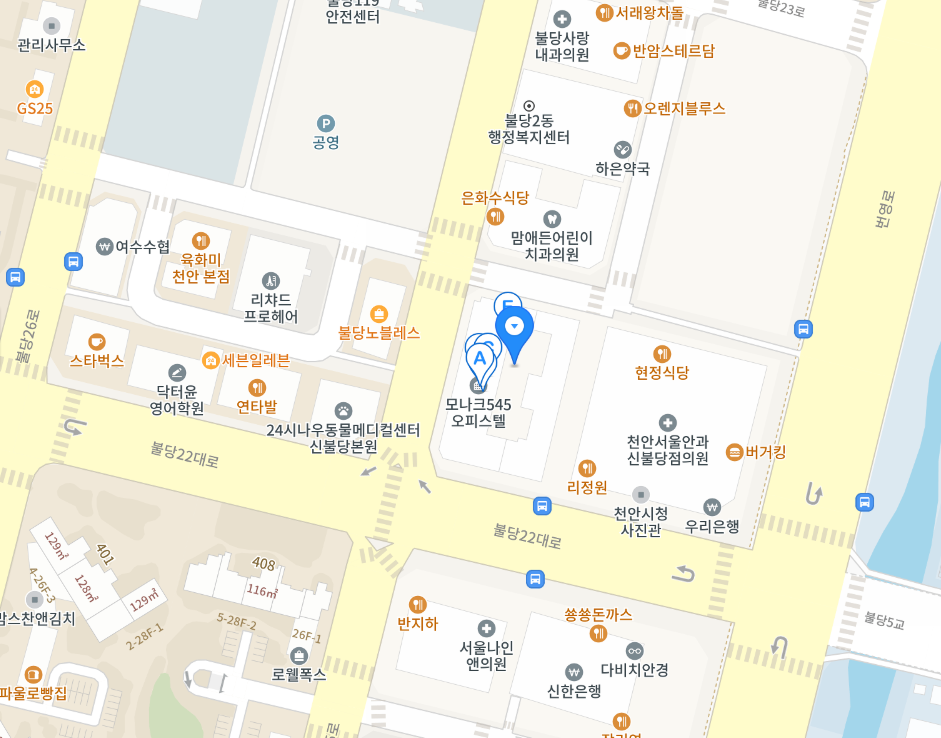Tap the 쏭쏭돈까스 restaurant marker
This screenshot has width=941, height=738.
pyautogui.click(x=598, y=633)
